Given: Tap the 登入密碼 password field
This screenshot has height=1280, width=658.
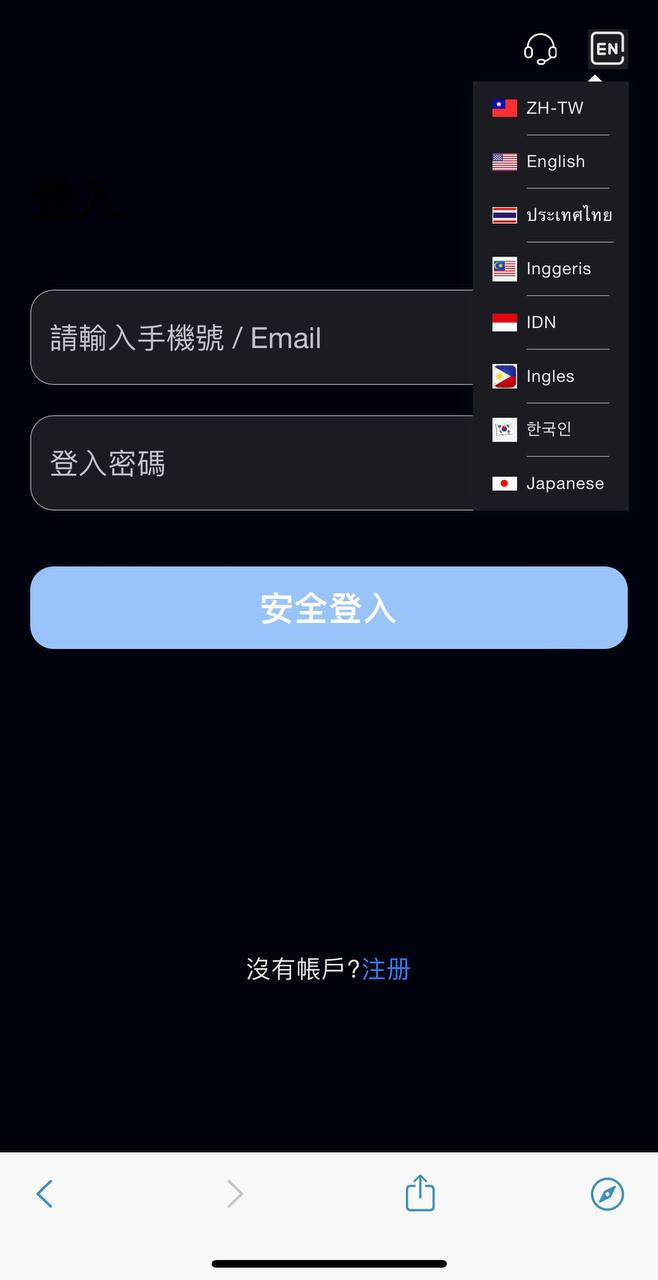Looking at the screenshot, I should tap(250, 463).
